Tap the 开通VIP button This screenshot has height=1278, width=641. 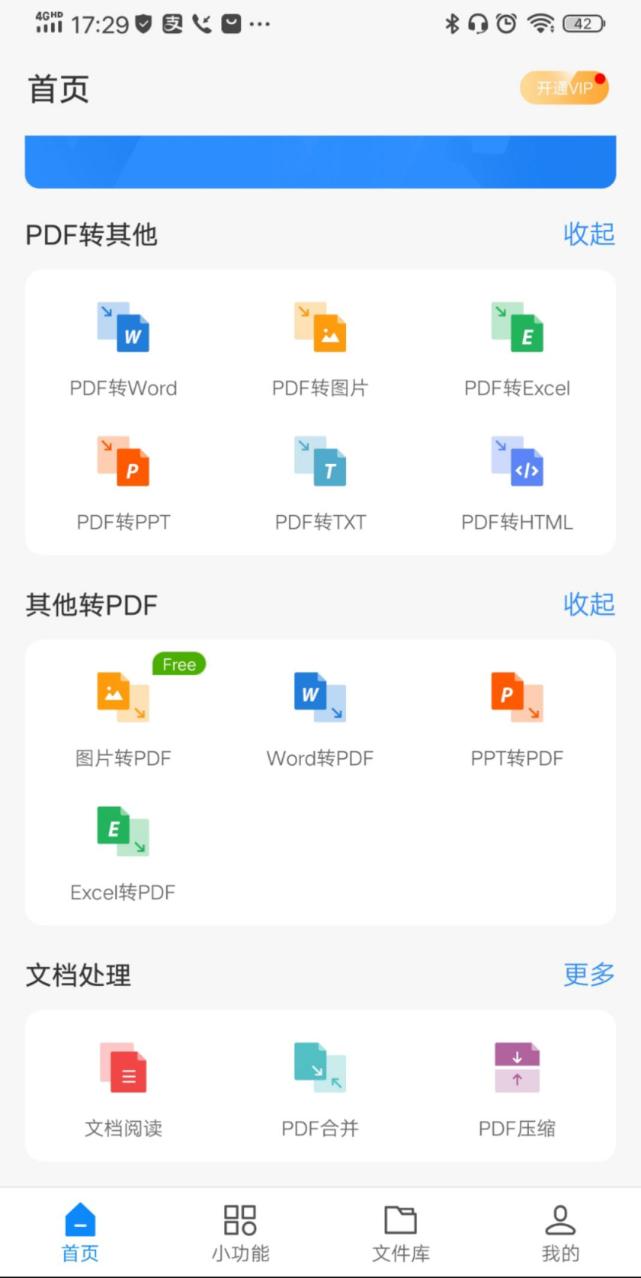tap(563, 88)
